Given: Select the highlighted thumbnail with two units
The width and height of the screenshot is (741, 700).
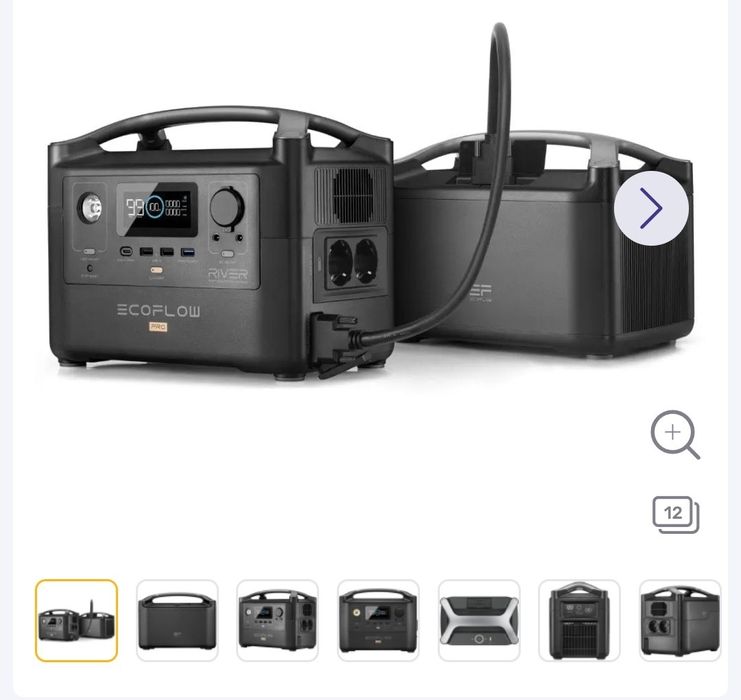Looking at the screenshot, I should tap(77, 620).
